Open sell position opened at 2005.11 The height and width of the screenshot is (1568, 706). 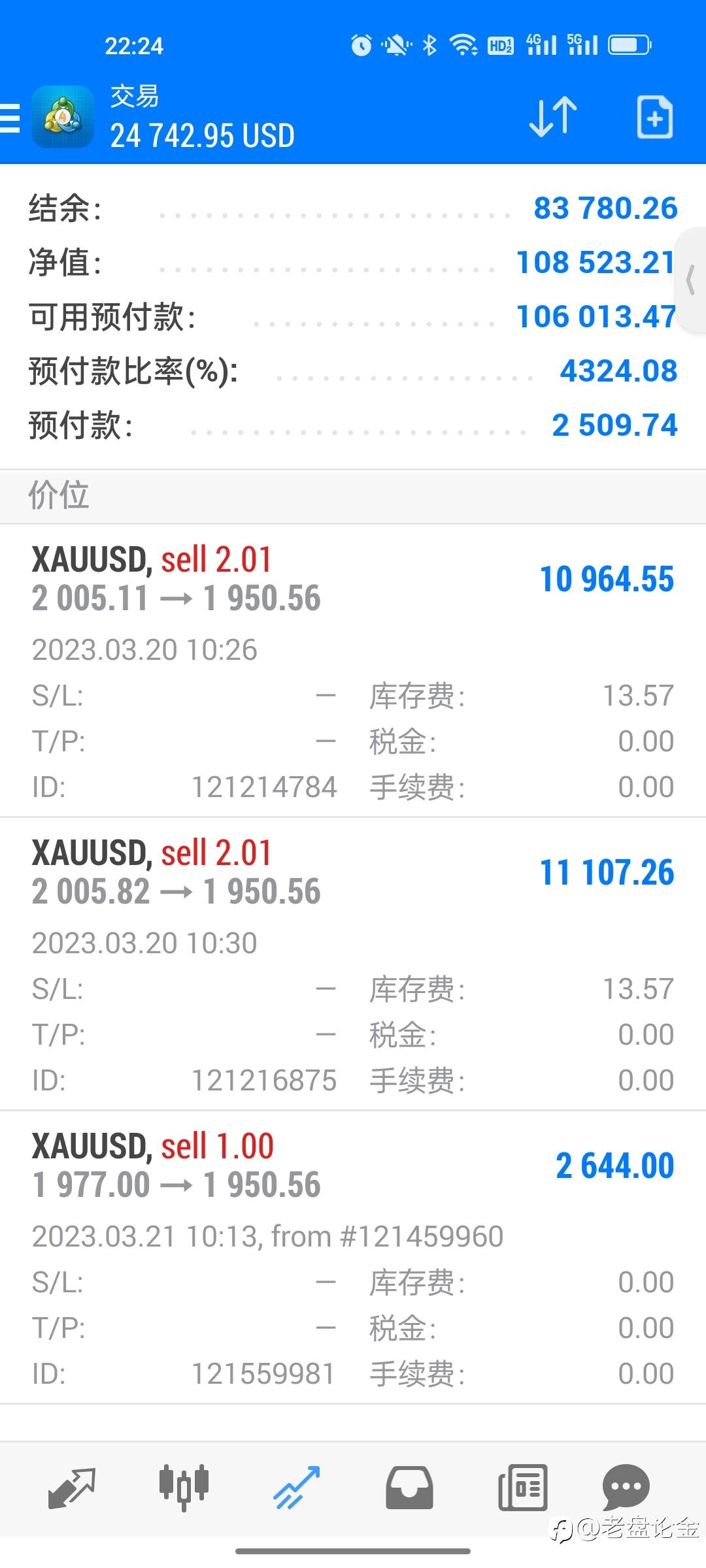coord(353,670)
